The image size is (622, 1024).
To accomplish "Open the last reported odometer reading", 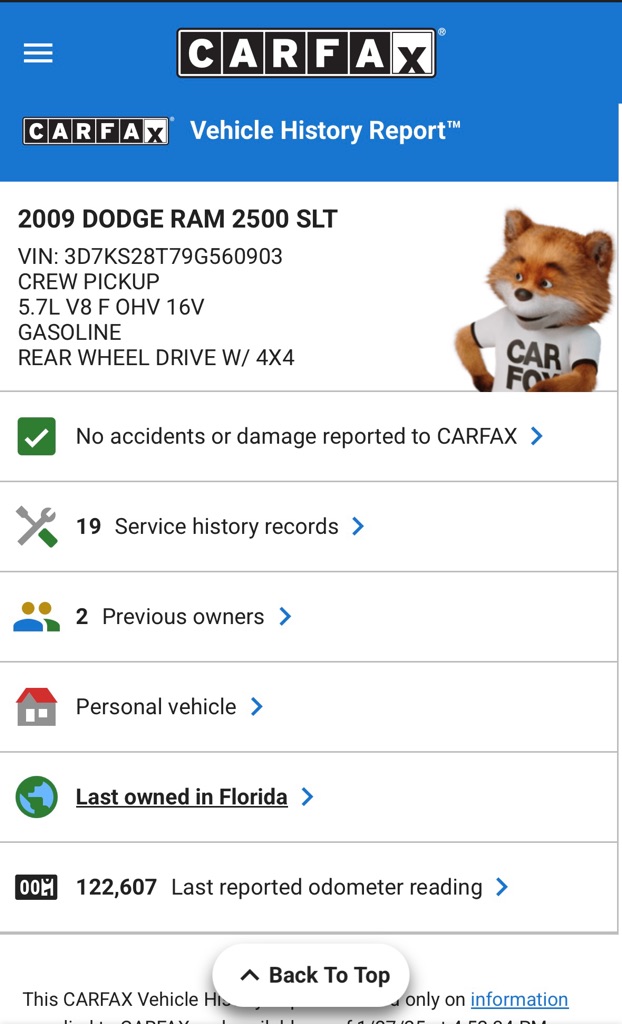I will tap(309, 887).
